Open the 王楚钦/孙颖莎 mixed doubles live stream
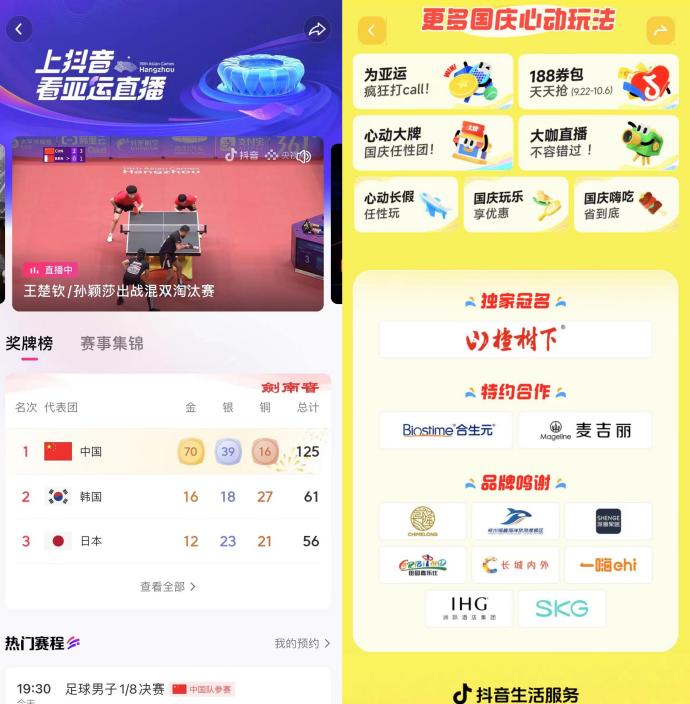 tap(168, 225)
